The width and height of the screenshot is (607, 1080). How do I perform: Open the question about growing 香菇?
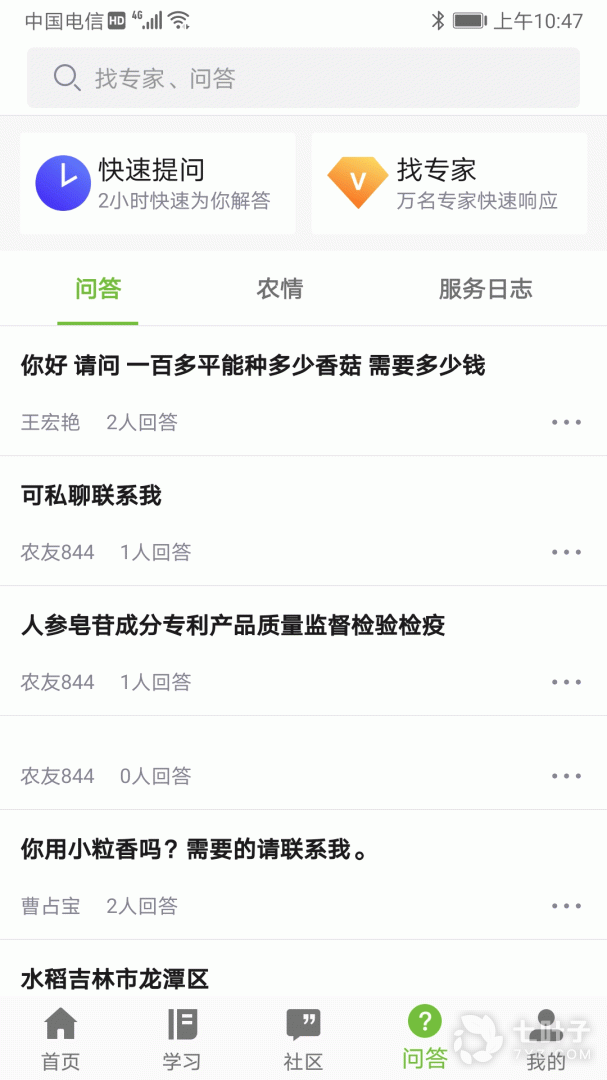[x=253, y=366]
